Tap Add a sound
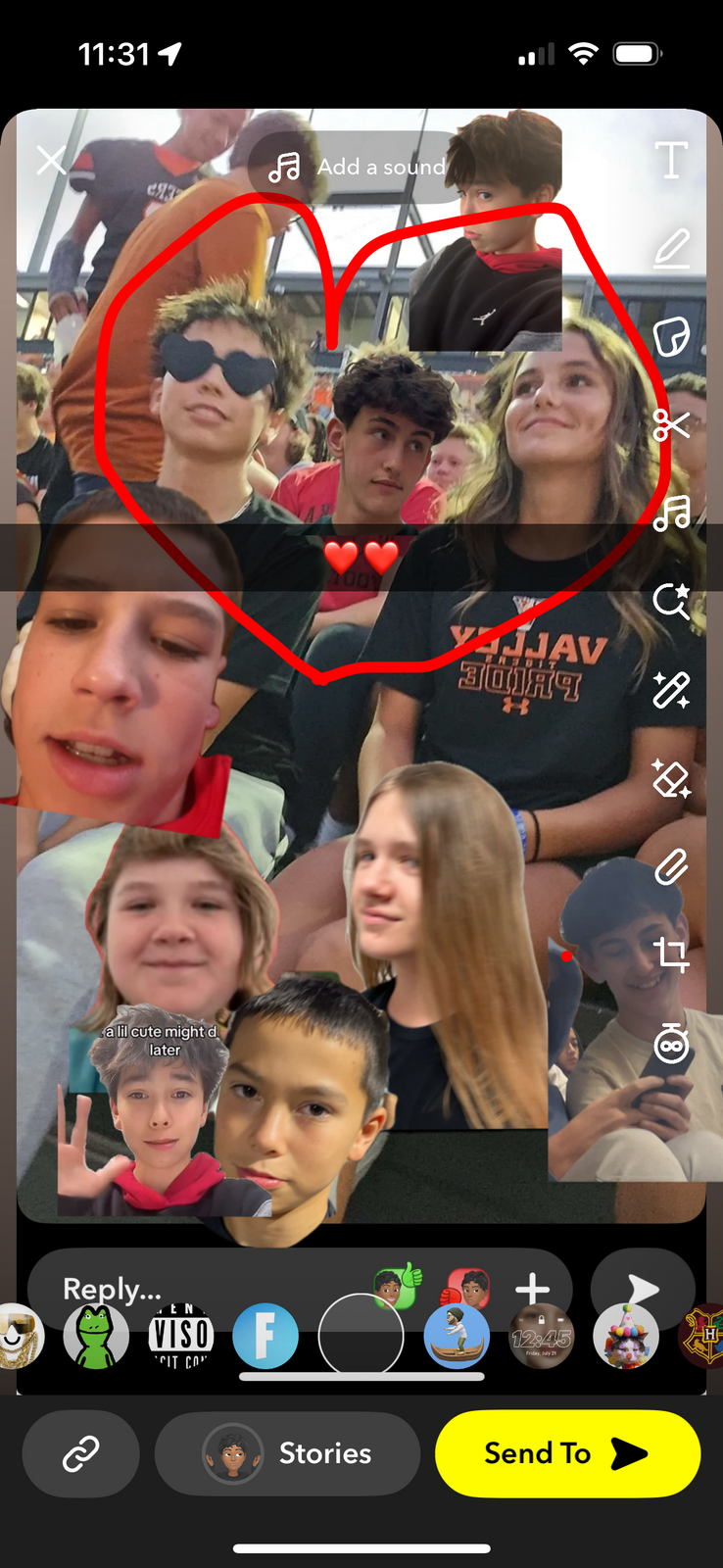Screen dimensions: 723x1568 pyautogui.click(x=359, y=167)
